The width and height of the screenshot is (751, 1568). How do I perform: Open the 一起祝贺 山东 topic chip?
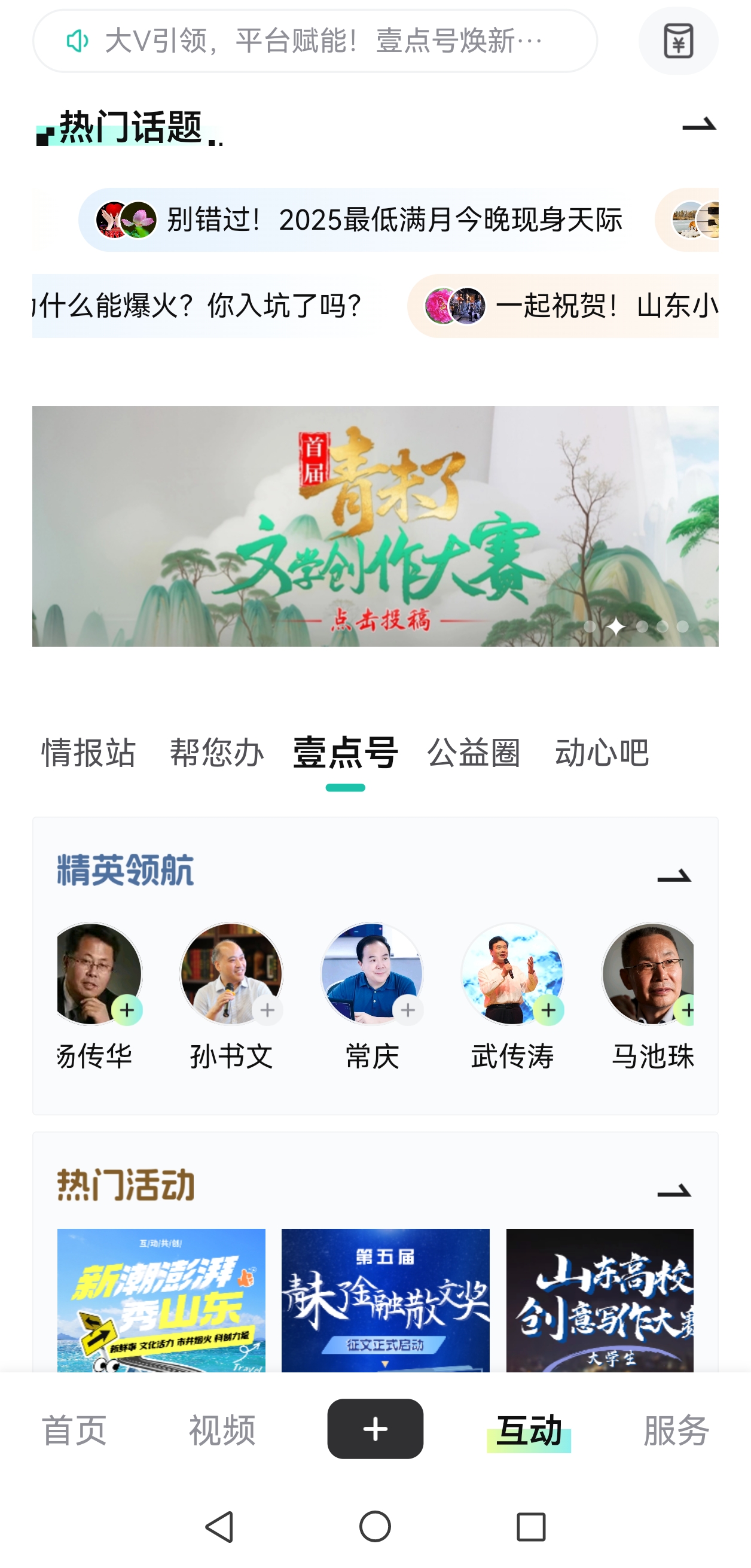tap(563, 306)
